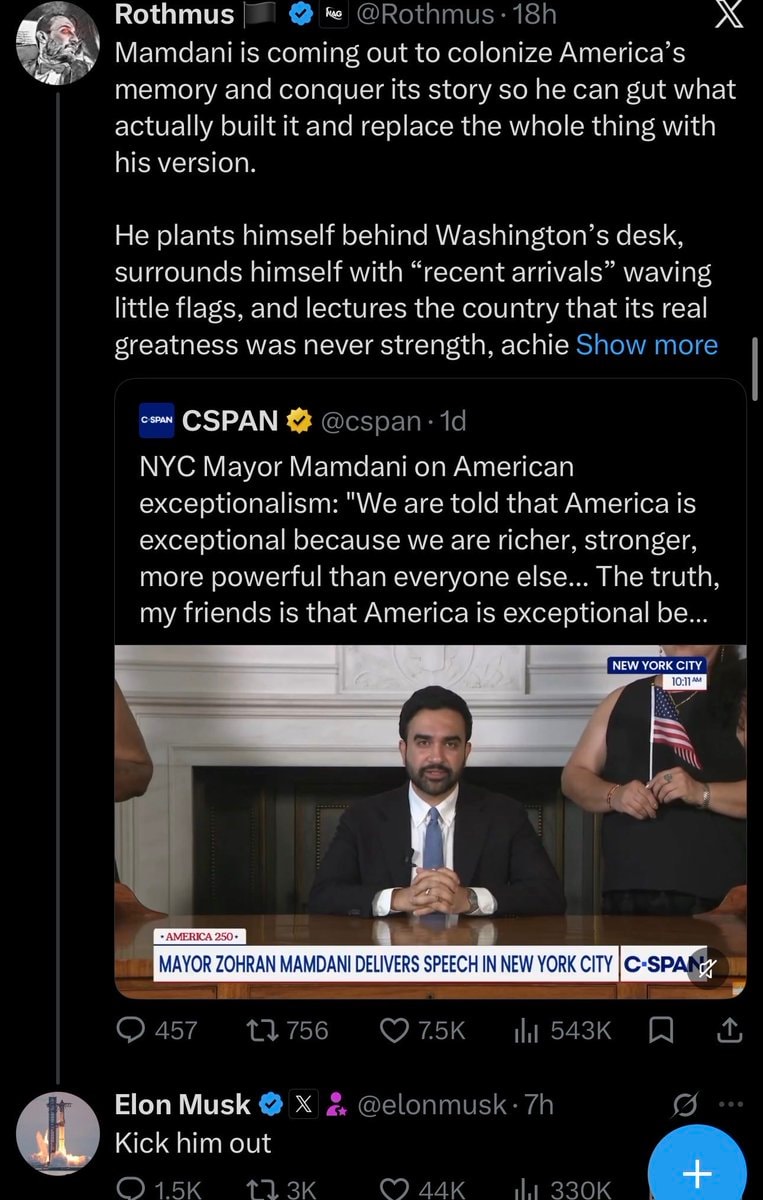Like Rothmus's post
Image resolution: width=763 pixels, height=1200 pixels.
tap(423, 1030)
